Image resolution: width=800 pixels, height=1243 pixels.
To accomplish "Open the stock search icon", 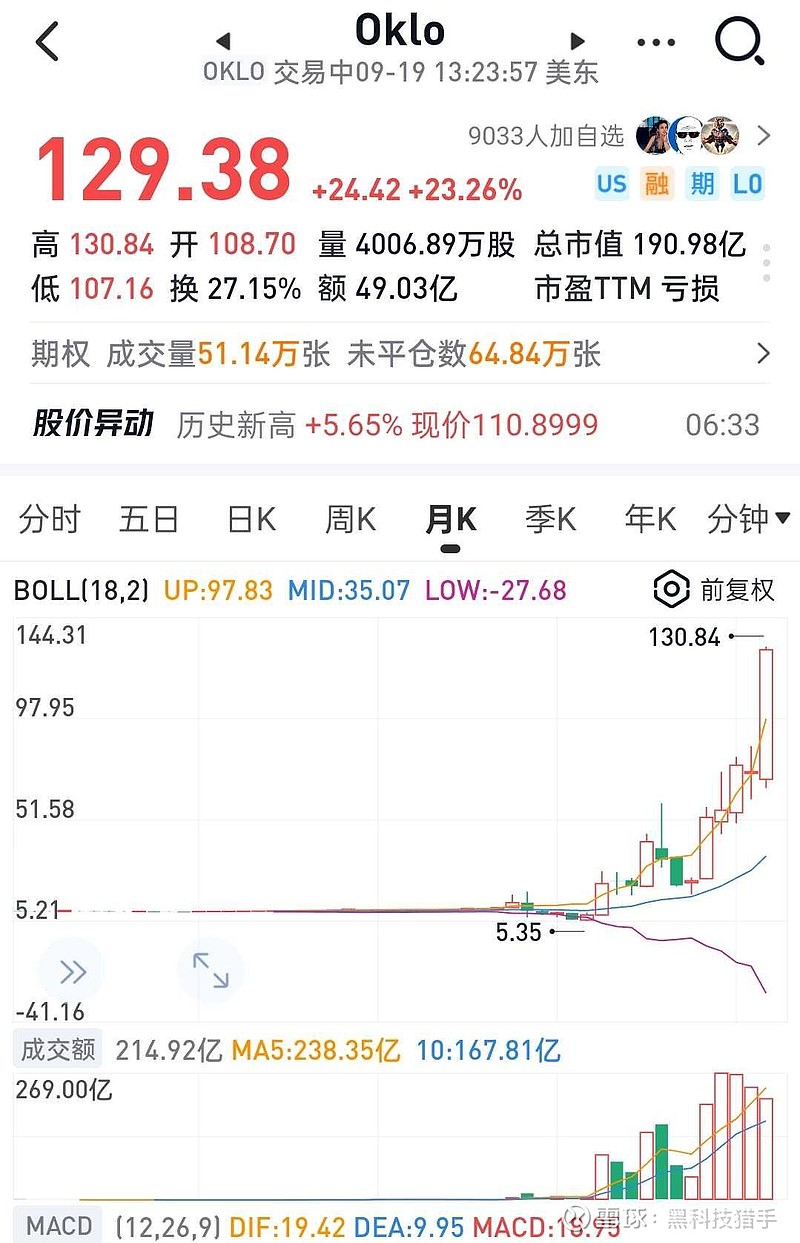I will [x=740, y=42].
